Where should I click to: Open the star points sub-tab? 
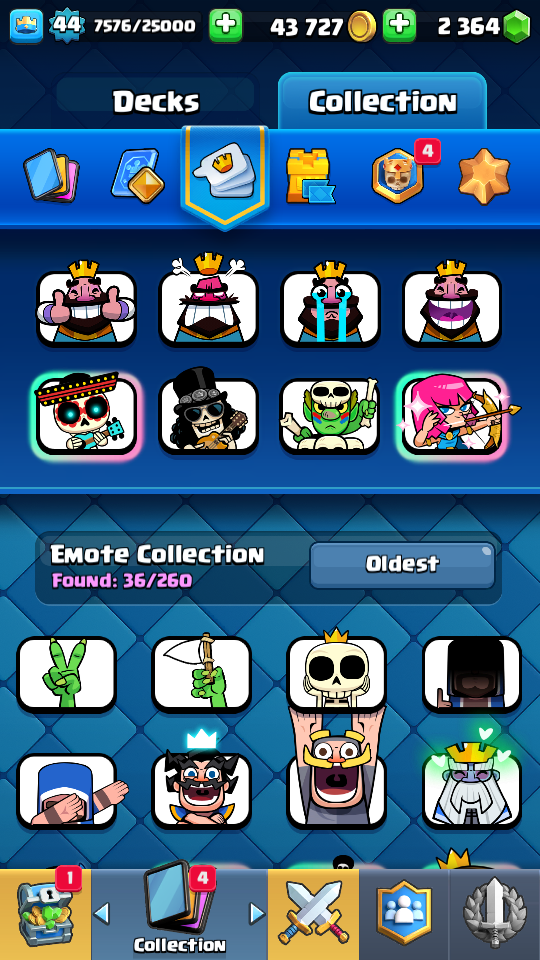(484, 176)
